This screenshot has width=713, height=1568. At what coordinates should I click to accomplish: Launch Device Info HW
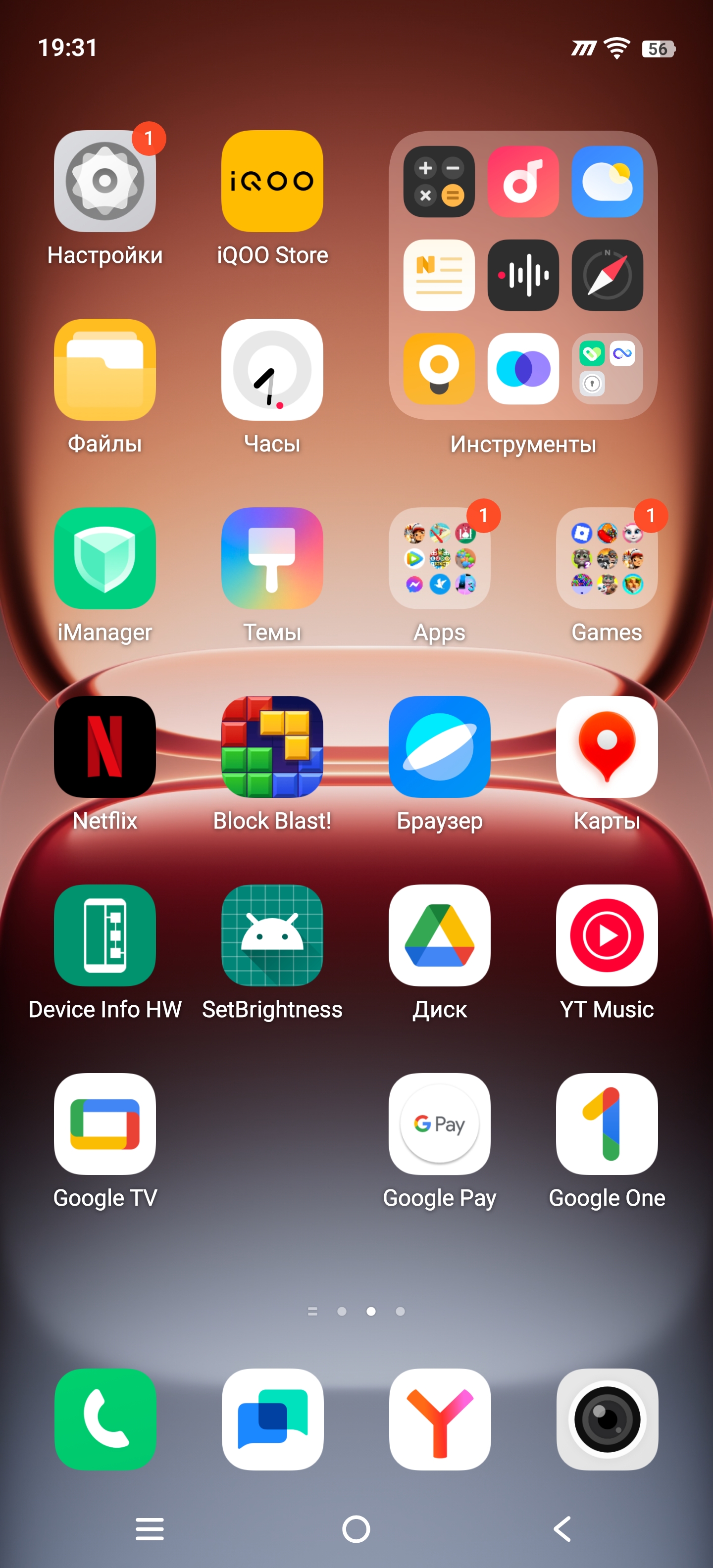coord(105,935)
